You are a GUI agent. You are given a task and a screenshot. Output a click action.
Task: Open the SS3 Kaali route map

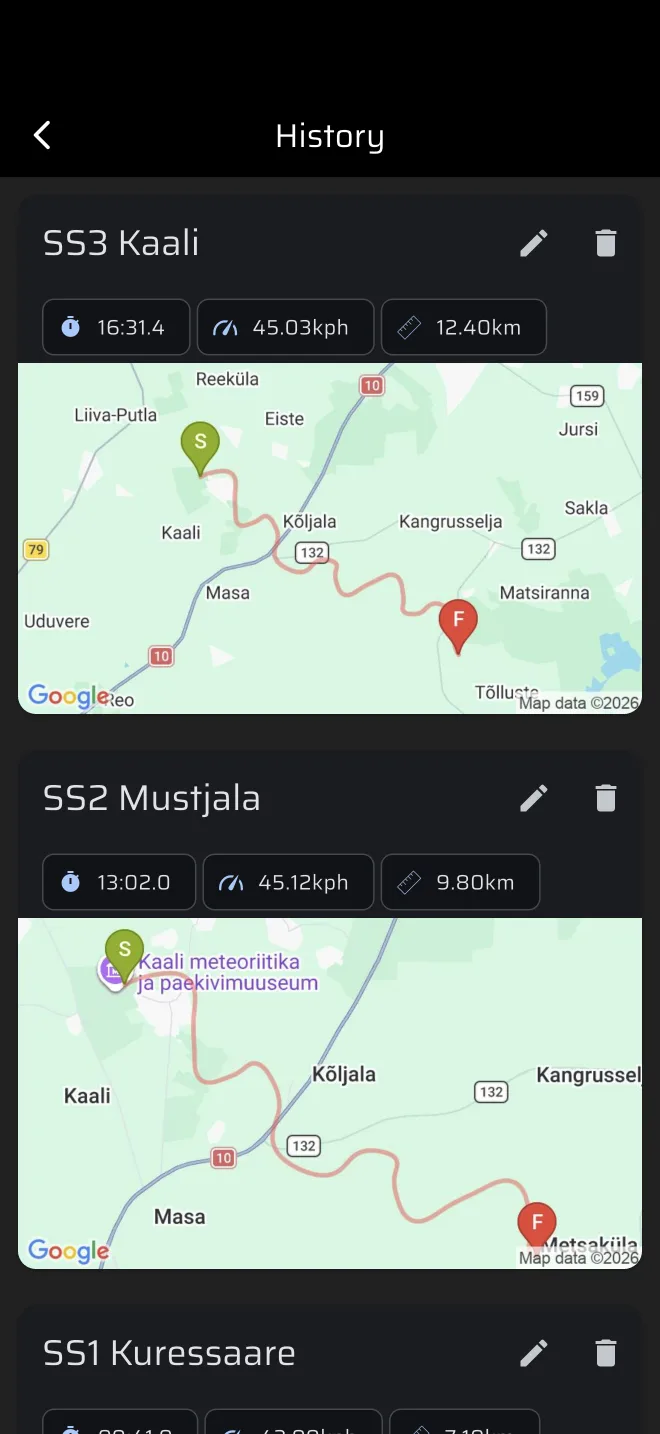(x=330, y=538)
